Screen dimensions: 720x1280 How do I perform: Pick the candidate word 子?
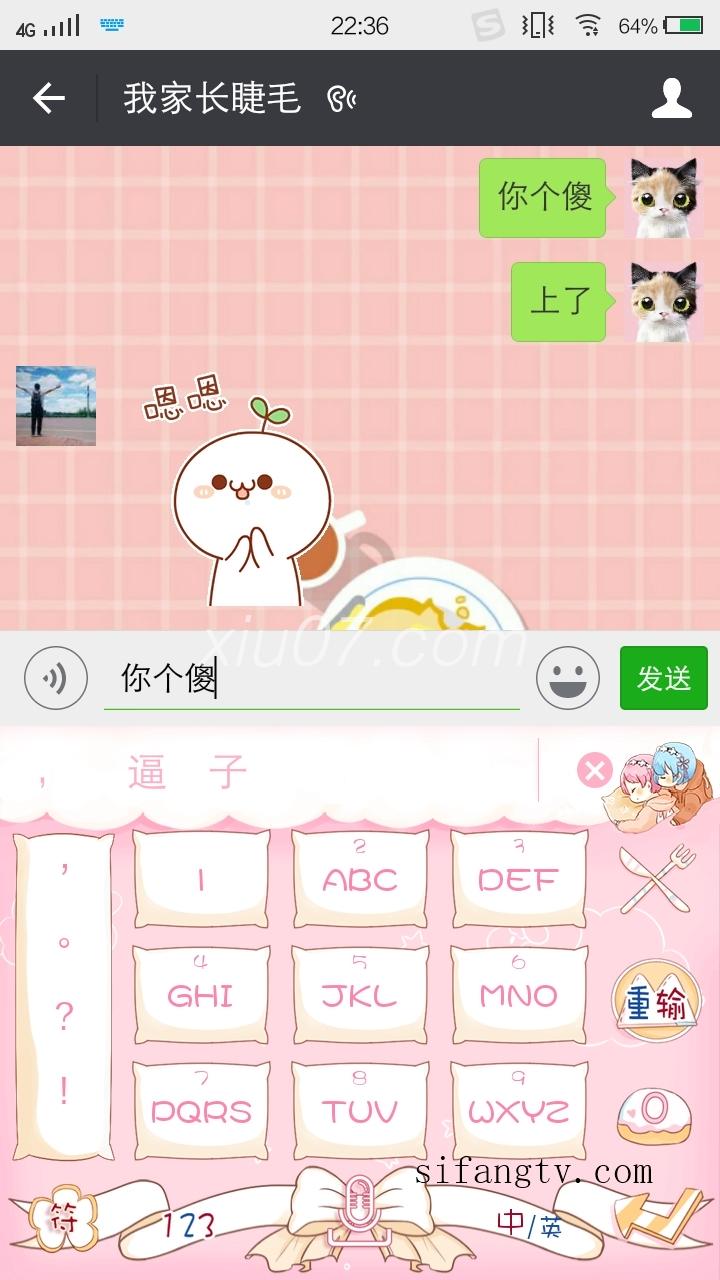pos(228,772)
